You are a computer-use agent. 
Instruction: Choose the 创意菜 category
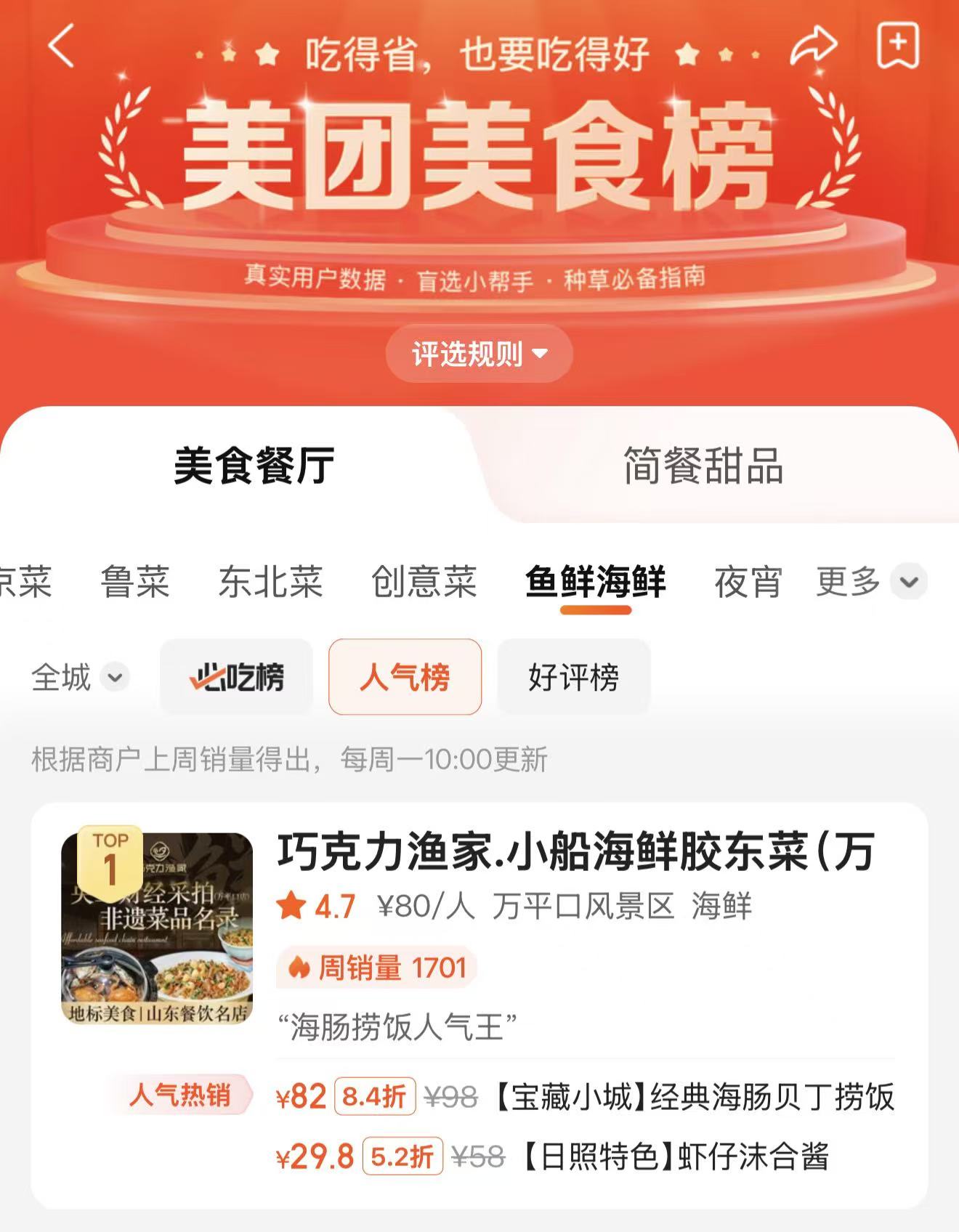coord(424,582)
